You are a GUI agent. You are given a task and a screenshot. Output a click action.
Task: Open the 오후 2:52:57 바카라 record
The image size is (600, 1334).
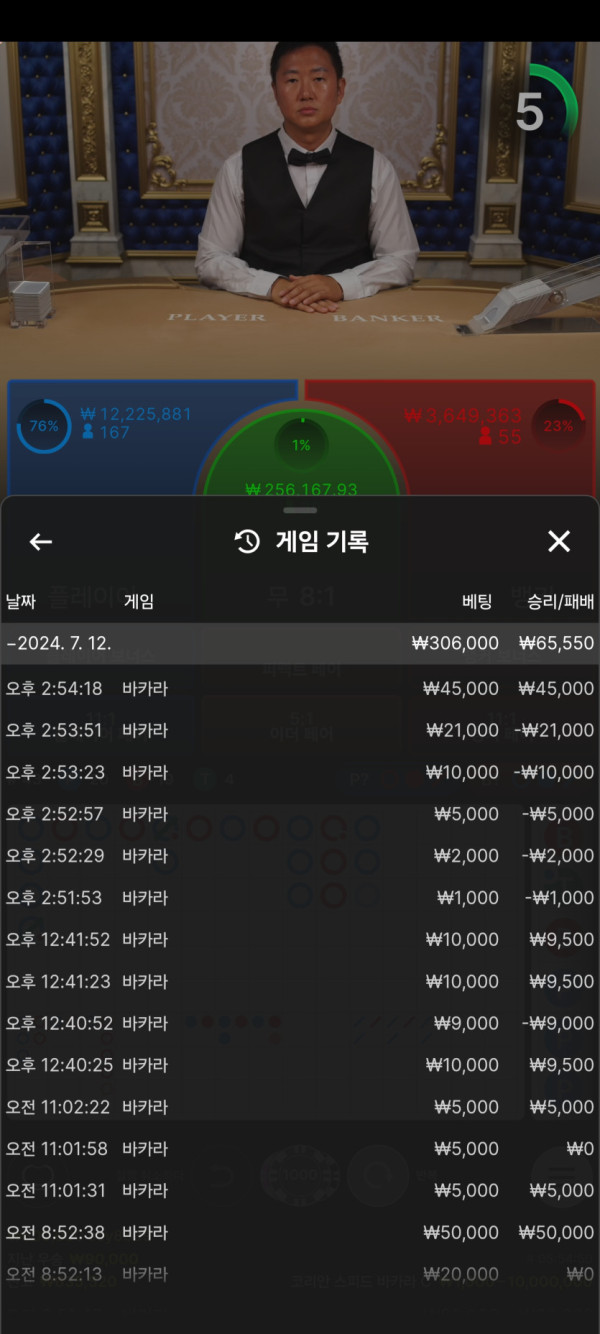(300, 814)
